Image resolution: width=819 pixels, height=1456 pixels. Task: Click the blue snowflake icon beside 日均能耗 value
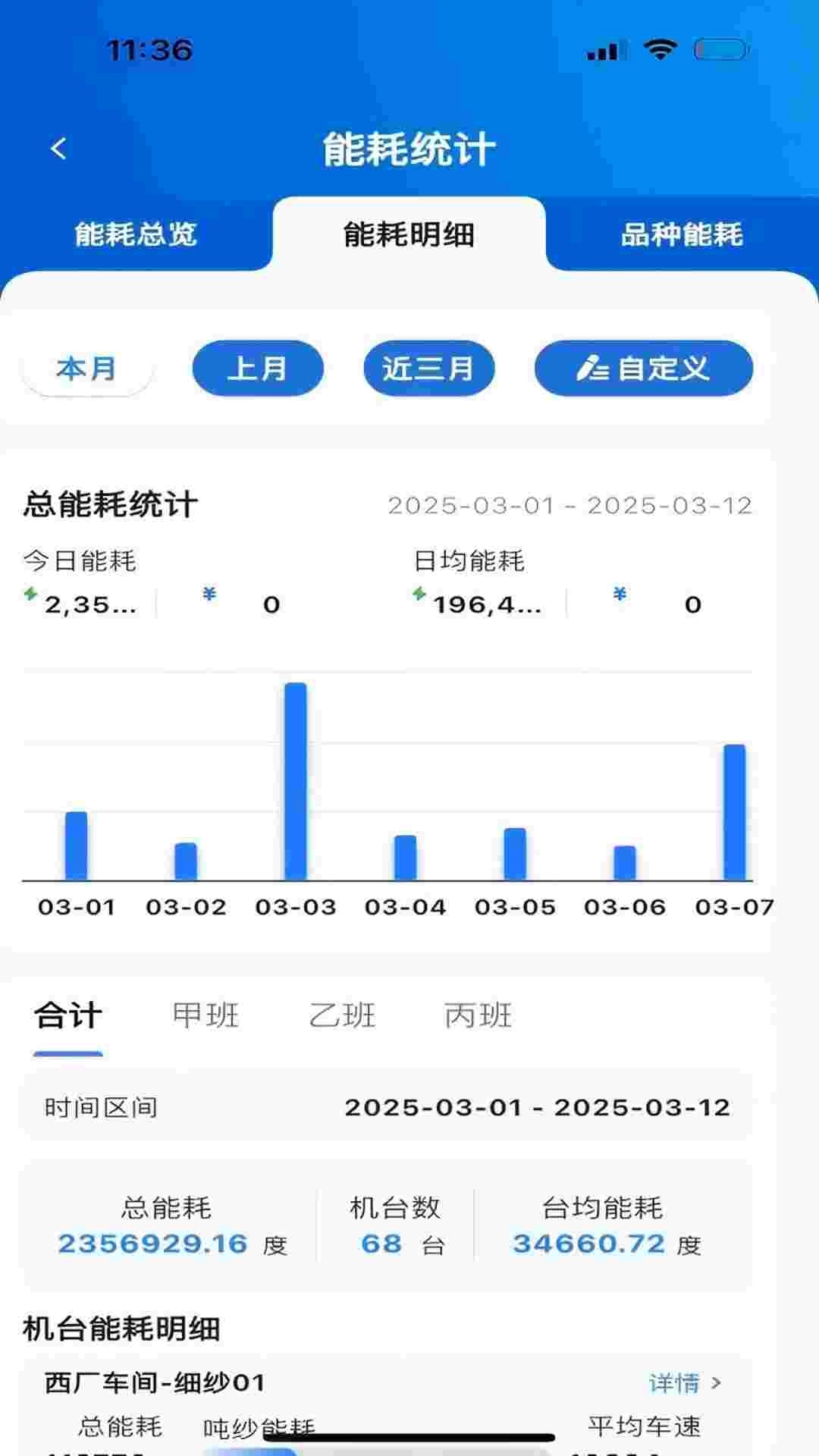click(x=618, y=595)
